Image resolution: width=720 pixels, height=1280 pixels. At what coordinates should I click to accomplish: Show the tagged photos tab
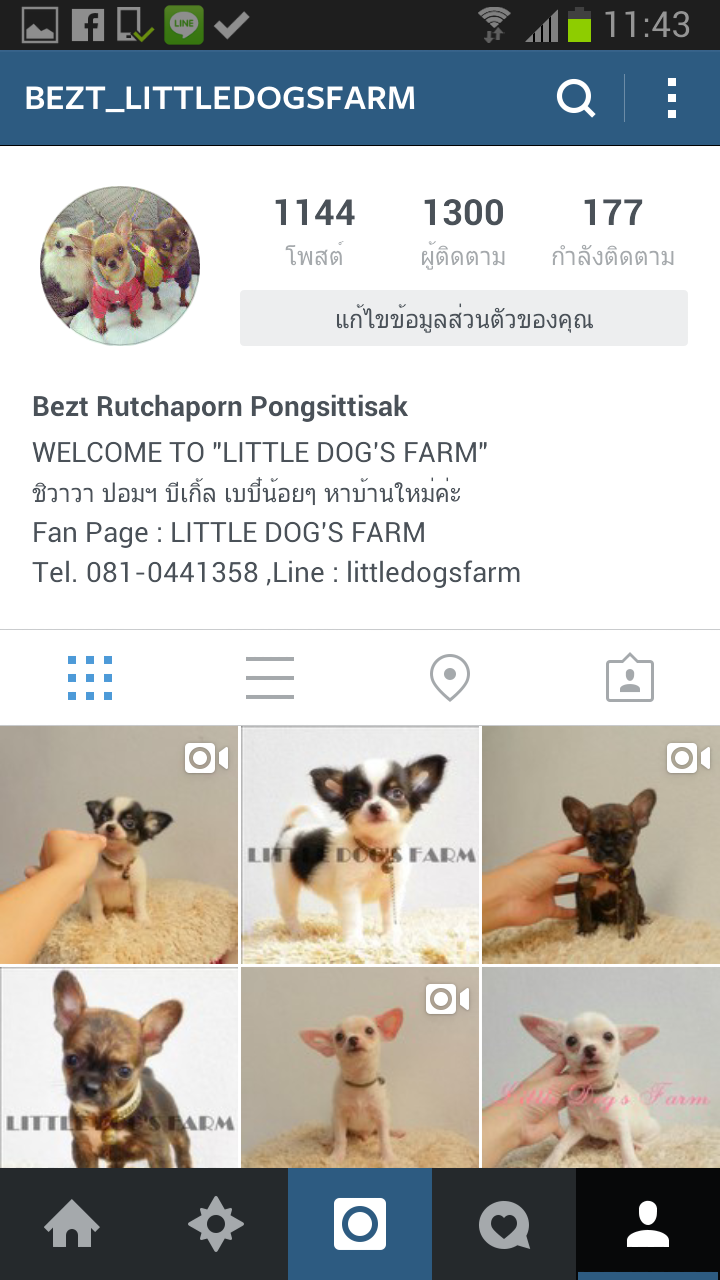click(630, 678)
